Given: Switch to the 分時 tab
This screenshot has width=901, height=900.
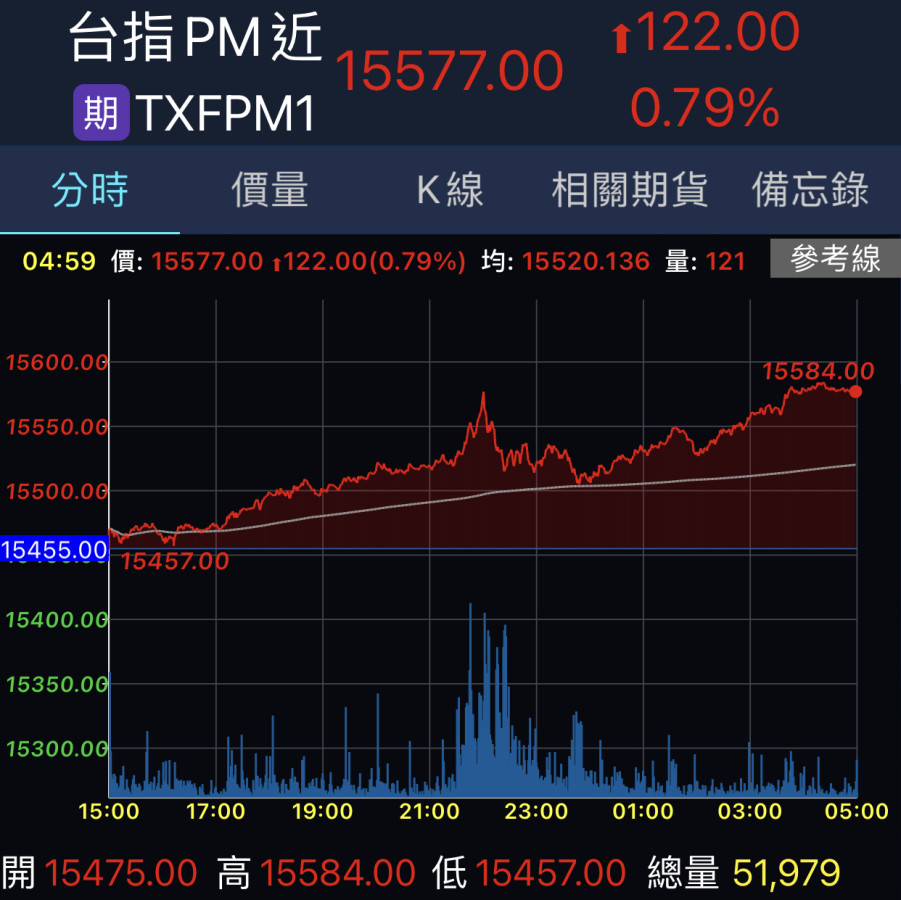Looking at the screenshot, I should (90, 190).
